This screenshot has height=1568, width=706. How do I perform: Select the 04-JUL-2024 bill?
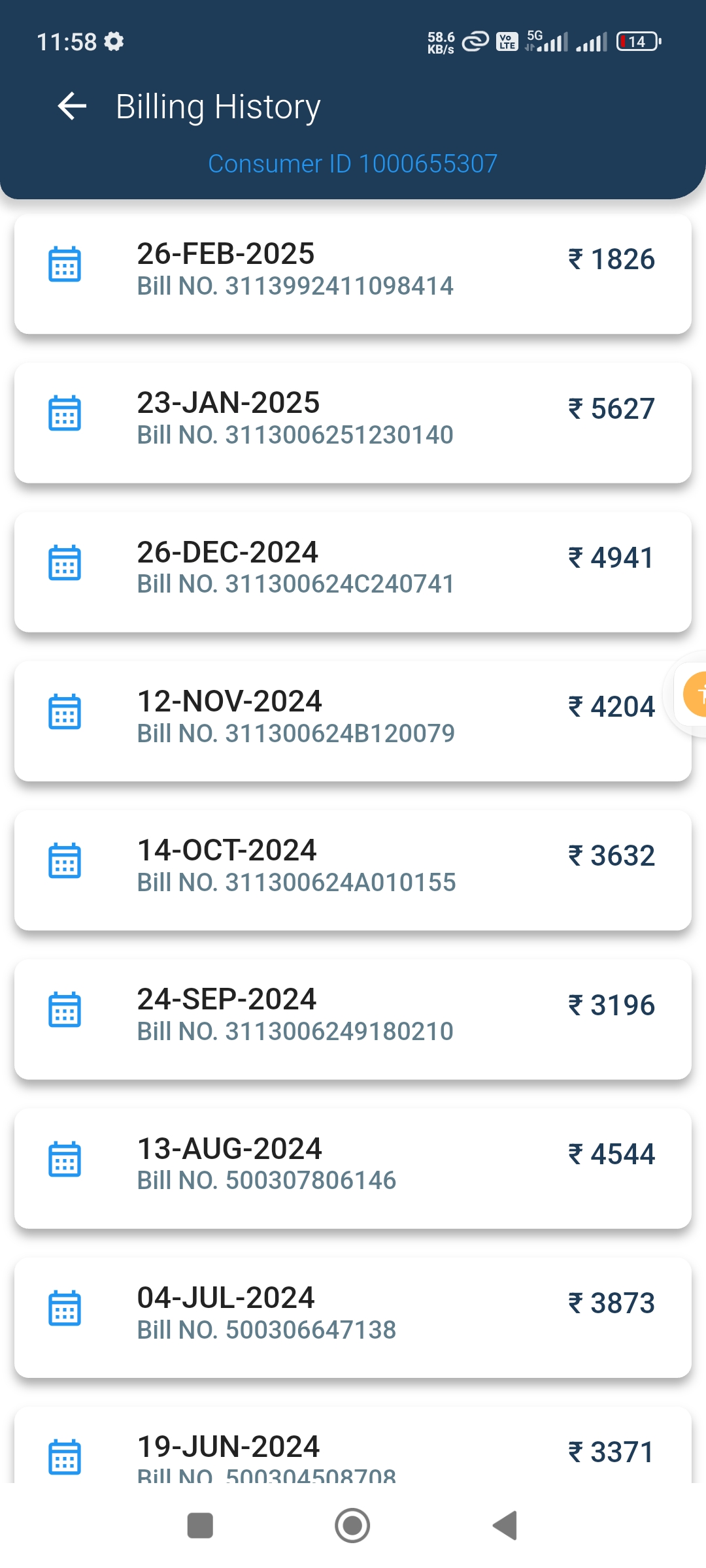pos(353,1317)
